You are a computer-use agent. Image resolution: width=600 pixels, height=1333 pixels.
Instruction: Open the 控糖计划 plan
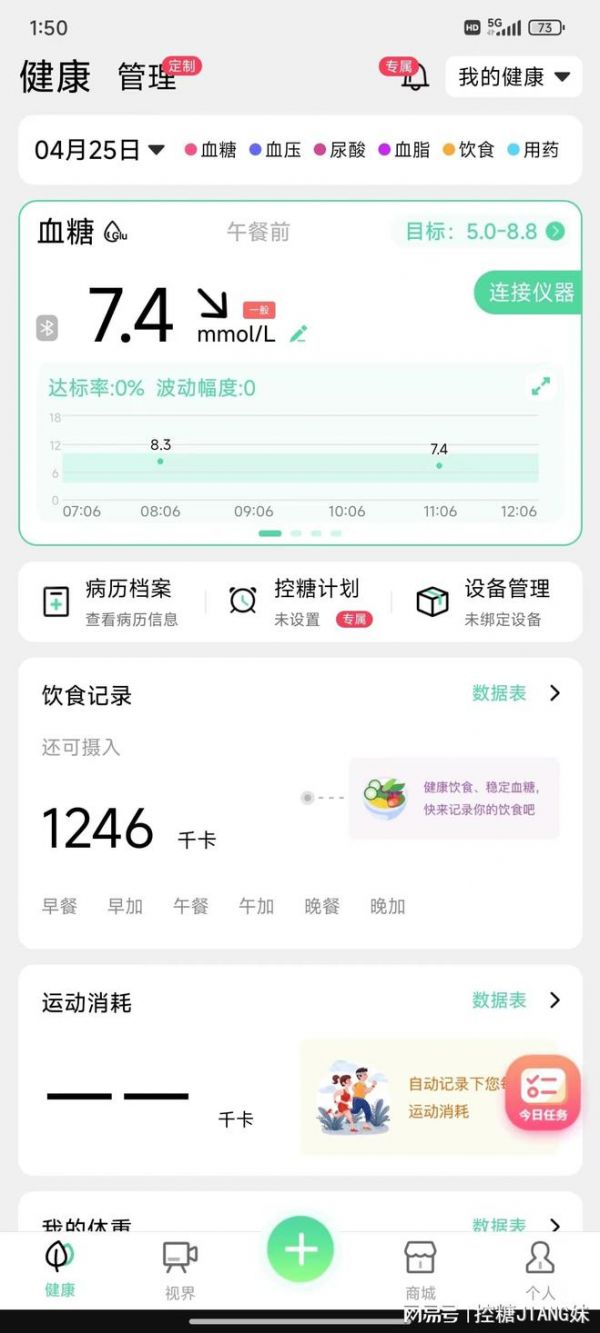coord(298,601)
